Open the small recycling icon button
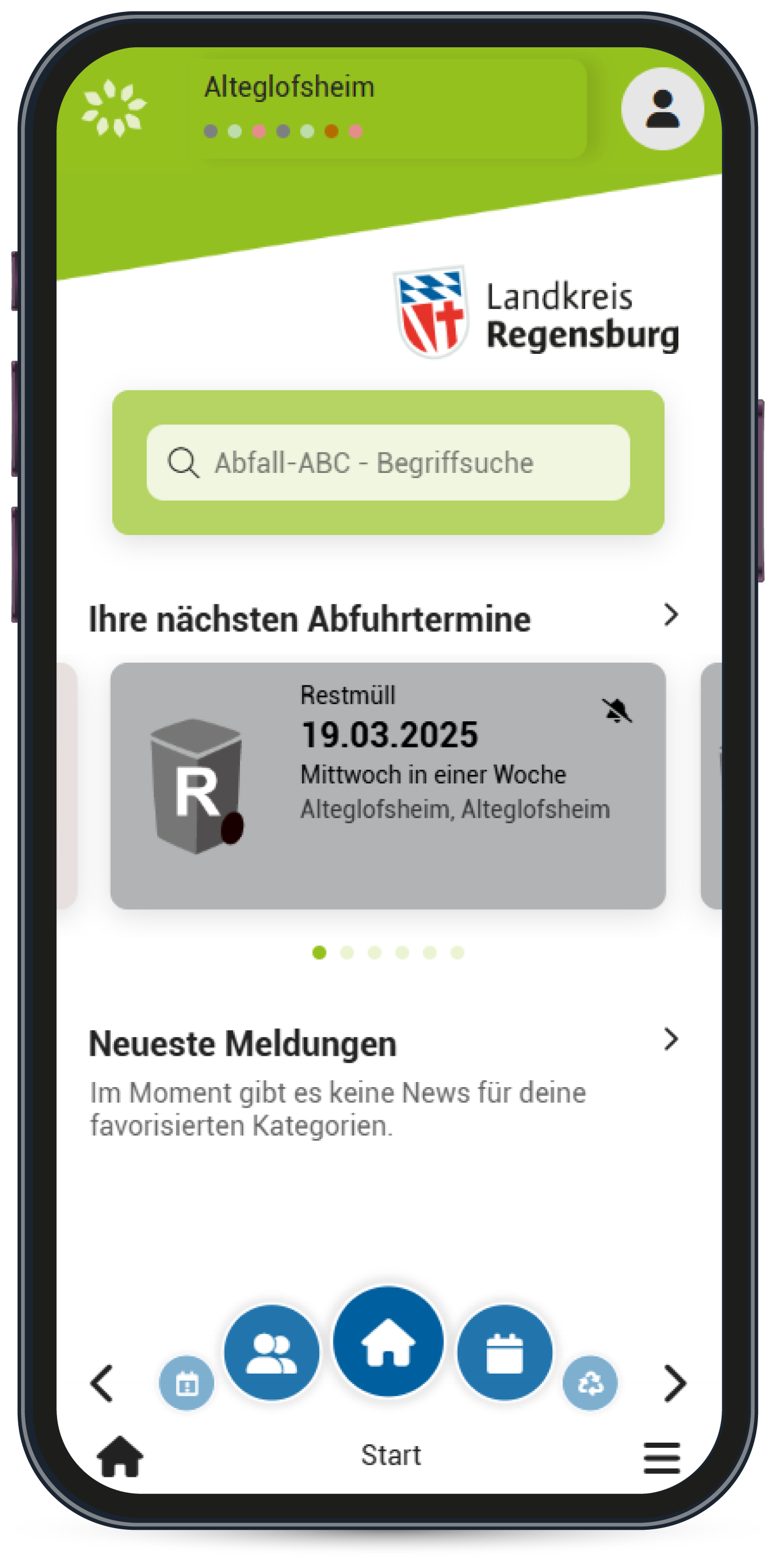 [x=589, y=1383]
